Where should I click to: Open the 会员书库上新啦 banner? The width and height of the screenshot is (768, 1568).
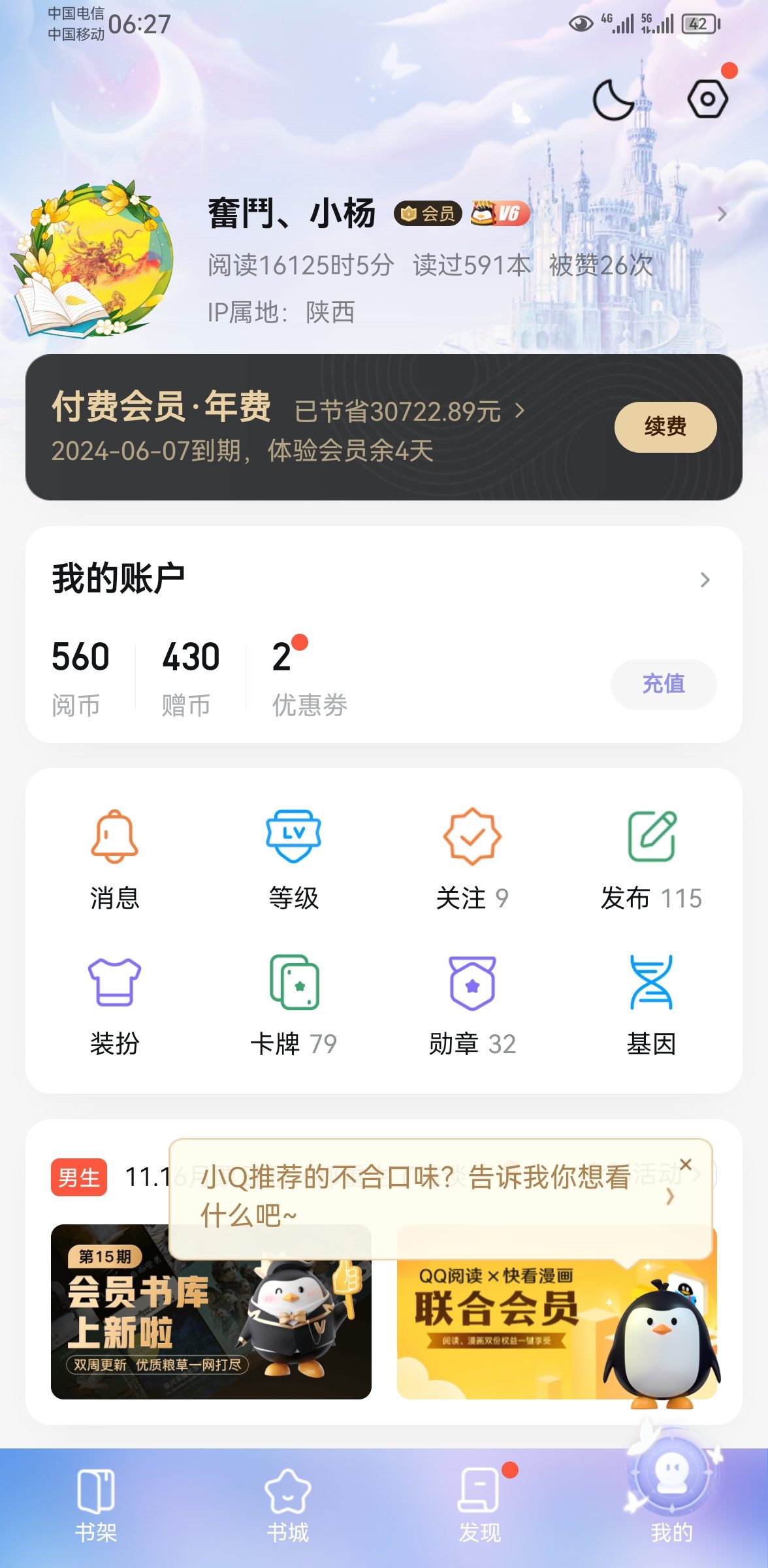point(211,1333)
